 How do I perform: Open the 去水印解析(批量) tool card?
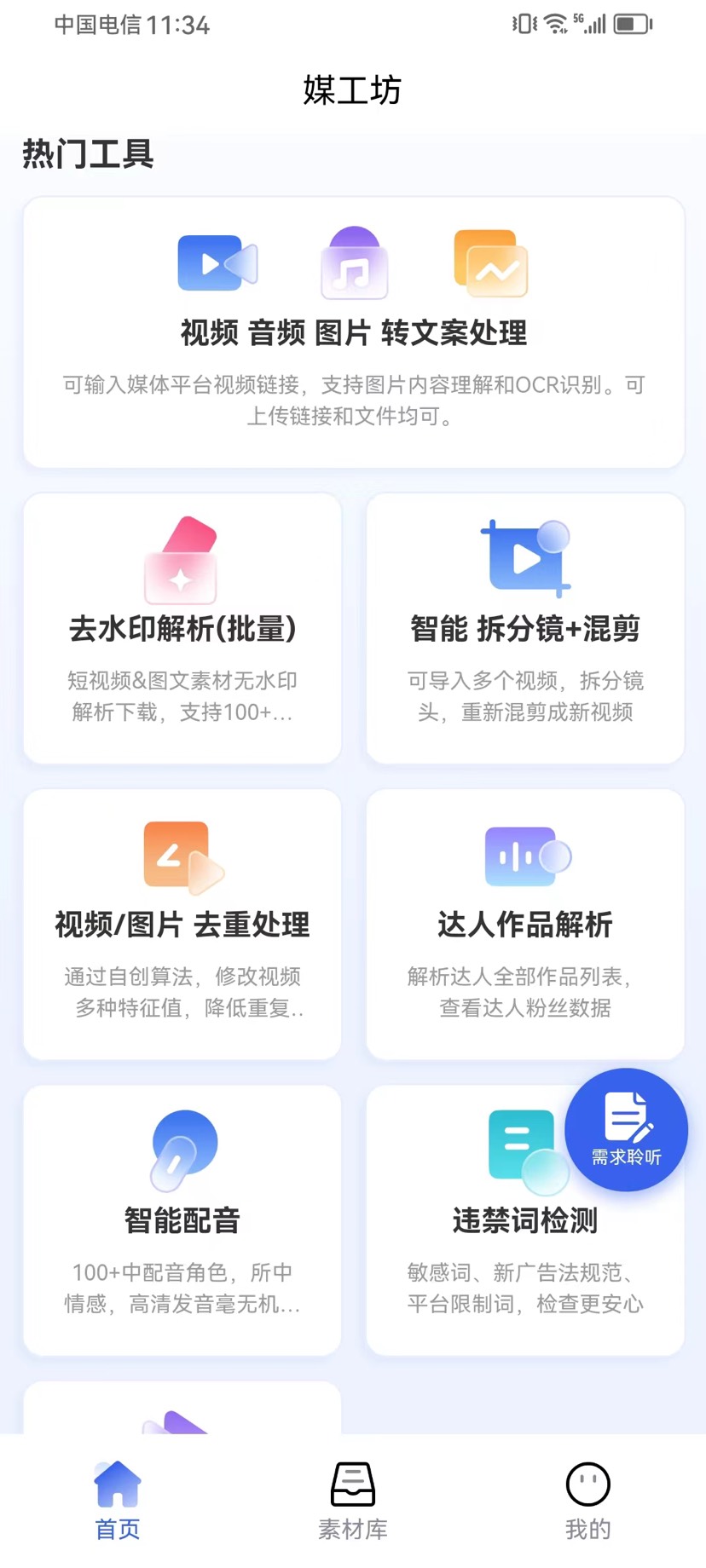click(181, 629)
